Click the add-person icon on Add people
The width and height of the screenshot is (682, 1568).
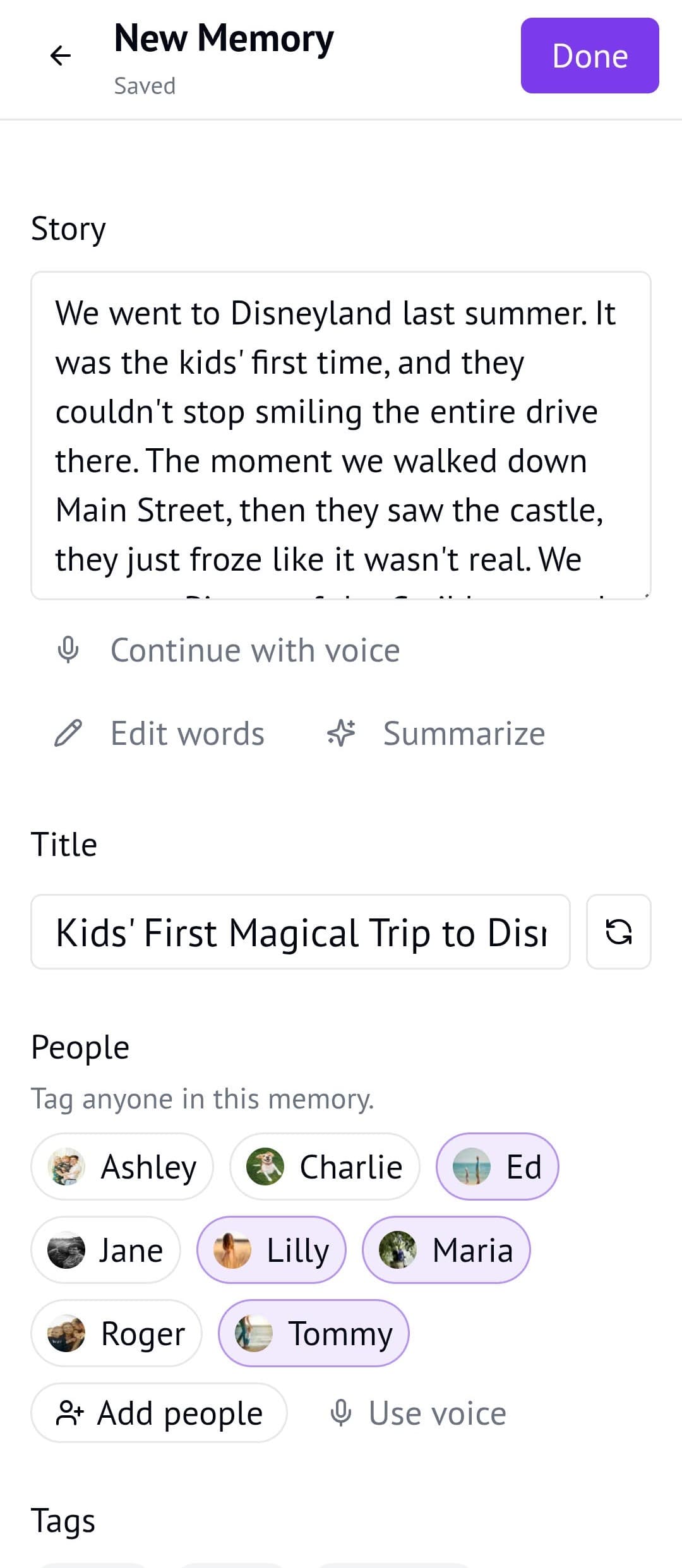tap(71, 1413)
